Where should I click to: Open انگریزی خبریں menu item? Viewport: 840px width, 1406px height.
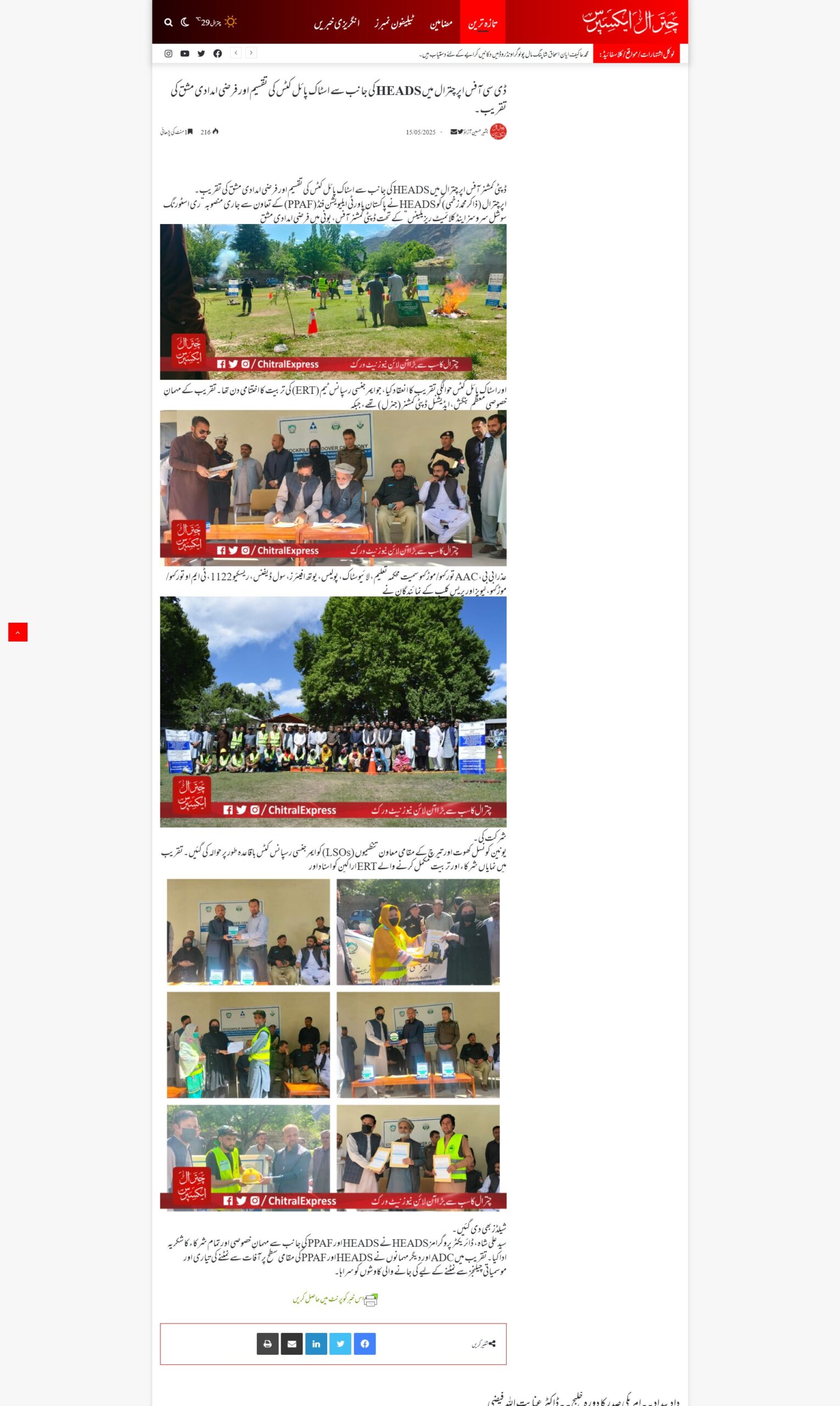pyautogui.click(x=337, y=23)
